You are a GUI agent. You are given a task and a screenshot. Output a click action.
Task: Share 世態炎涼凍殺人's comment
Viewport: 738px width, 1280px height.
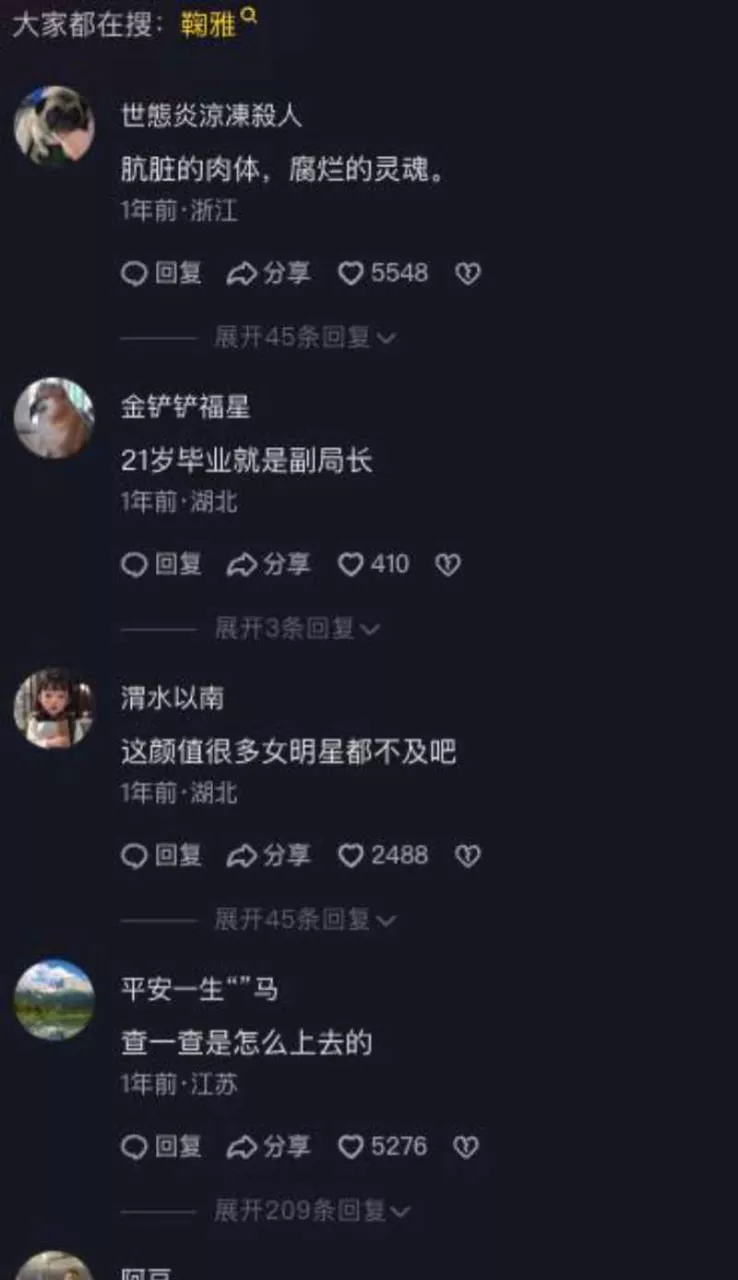coord(269,273)
